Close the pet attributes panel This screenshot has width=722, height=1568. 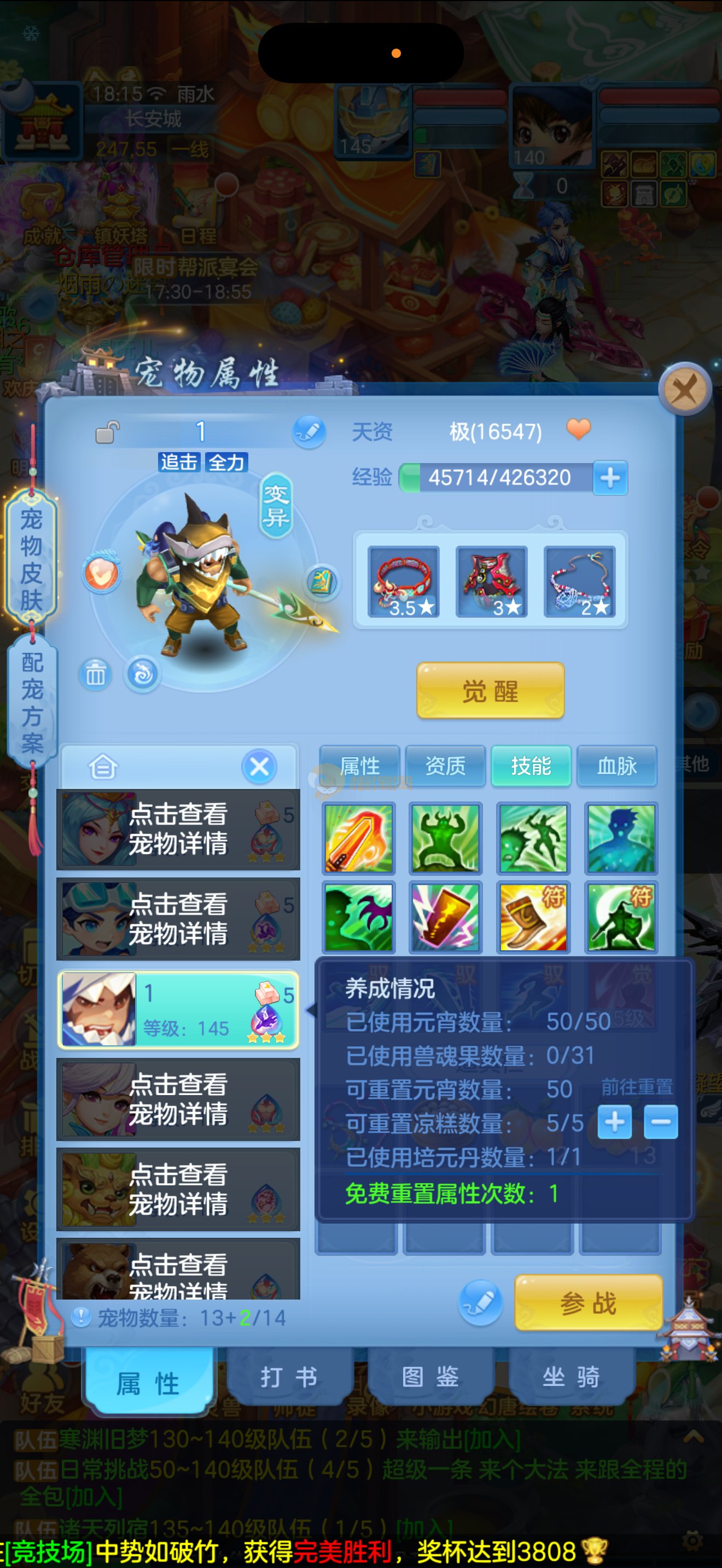(x=685, y=389)
